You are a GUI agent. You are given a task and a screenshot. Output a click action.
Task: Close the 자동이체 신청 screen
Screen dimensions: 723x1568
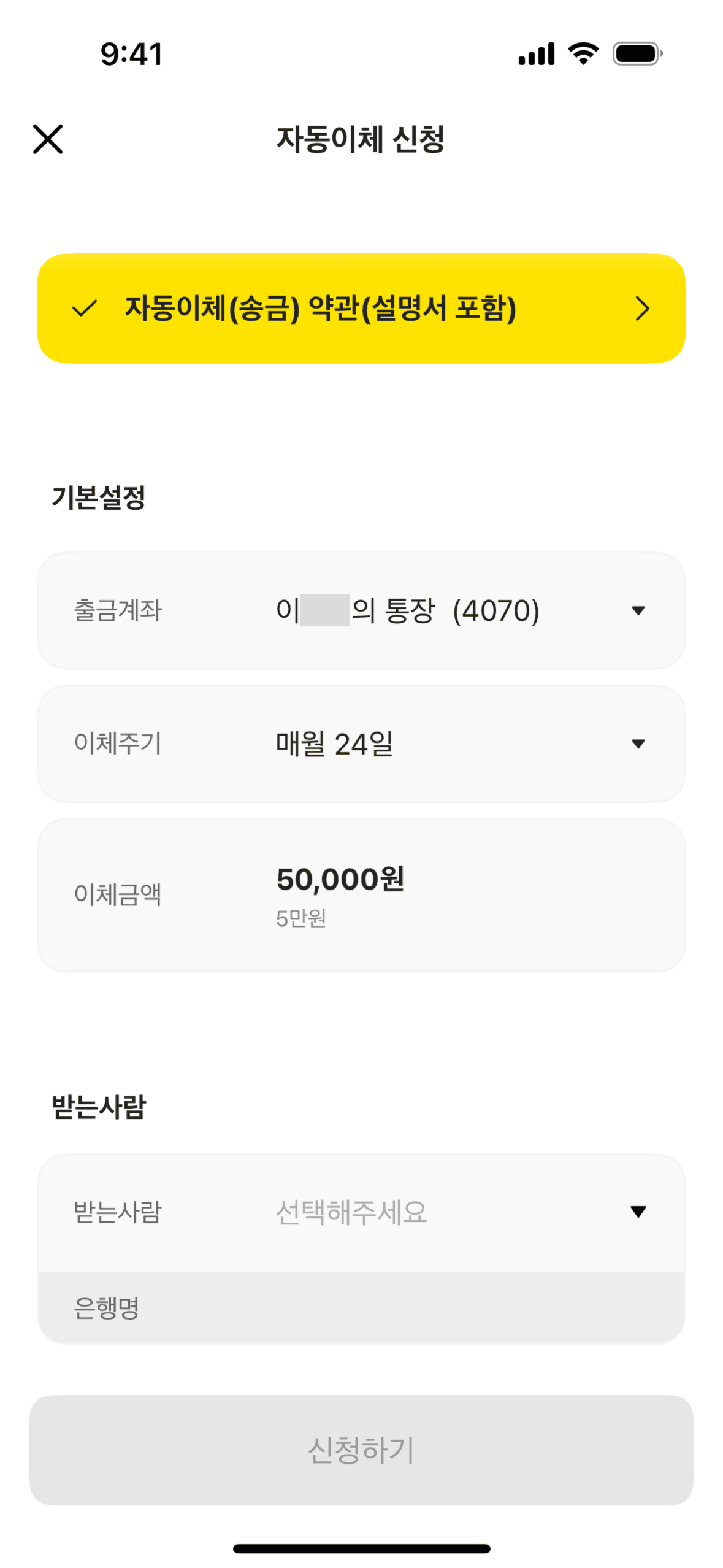[x=48, y=139]
